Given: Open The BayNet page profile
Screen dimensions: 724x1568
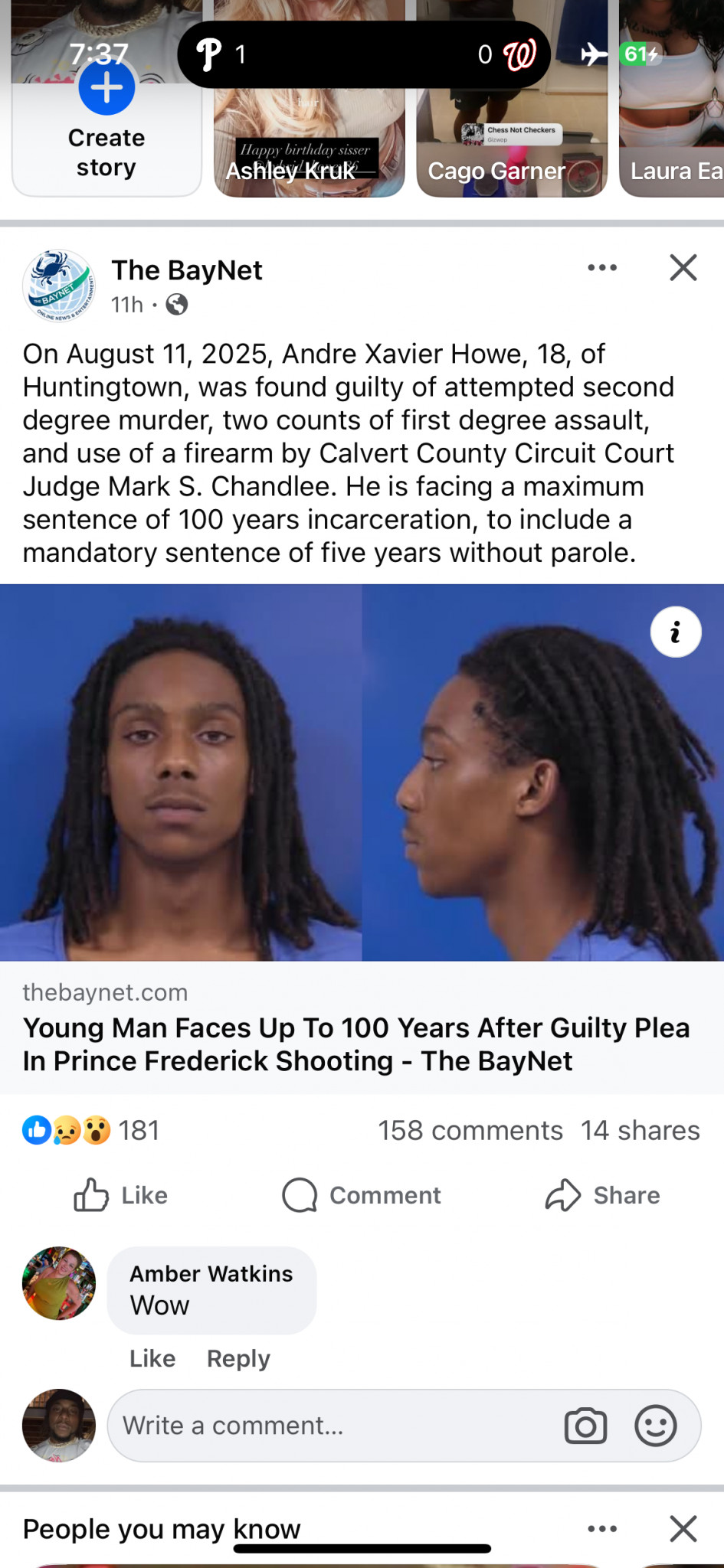Looking at the screenshot, I should (x=186, y=270).
